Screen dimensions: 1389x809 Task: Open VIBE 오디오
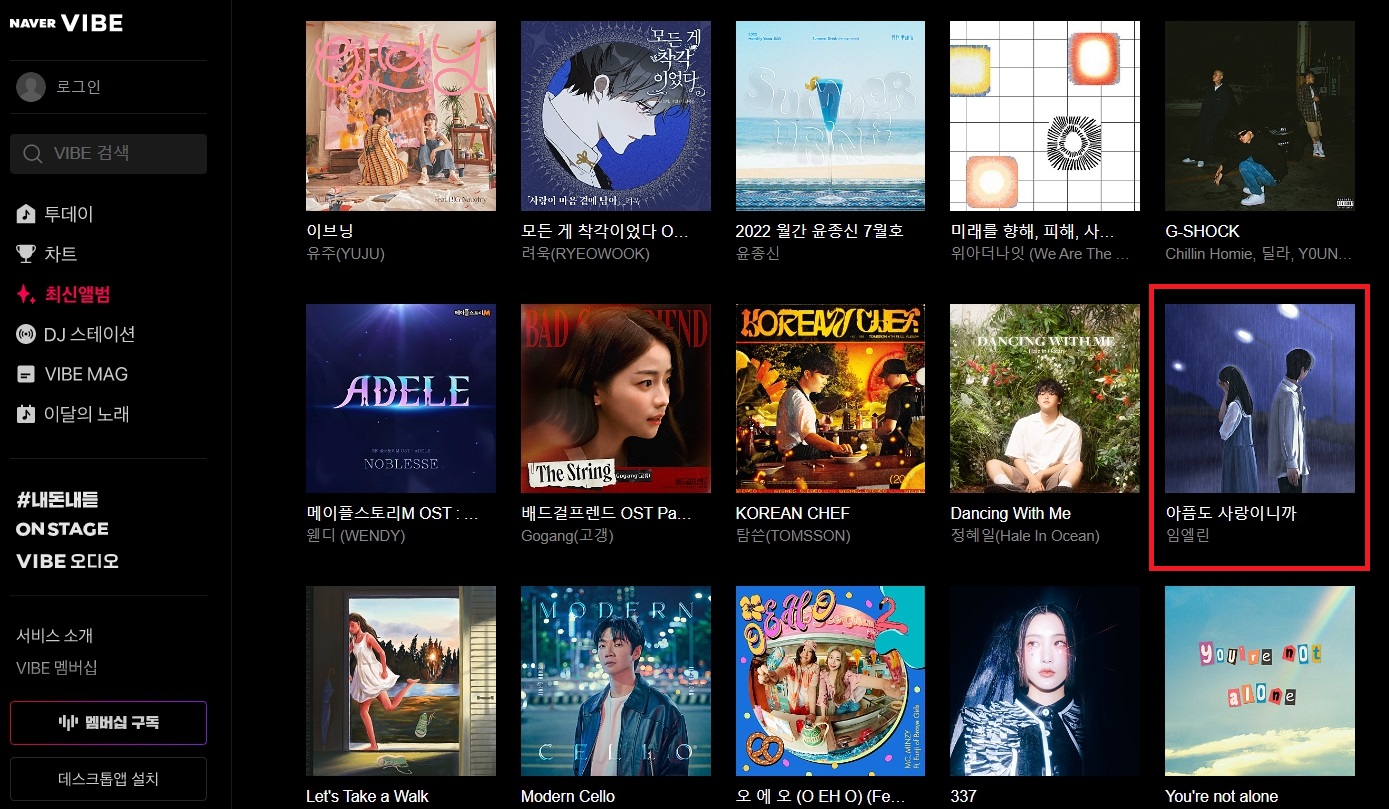[x=67, y=561]
